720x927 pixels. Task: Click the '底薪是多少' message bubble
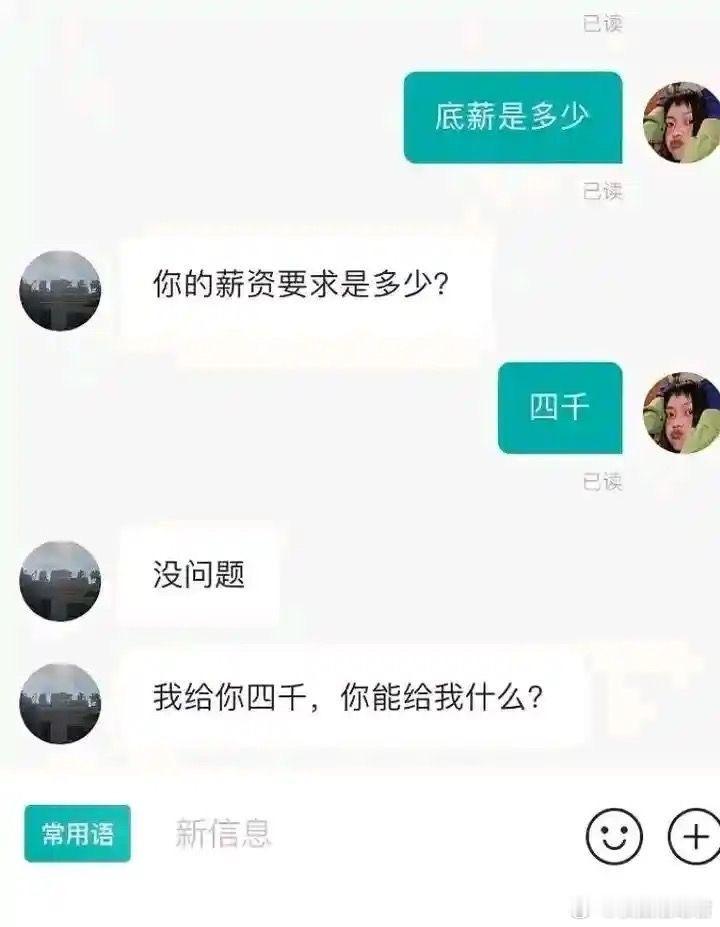pos(516,118)
